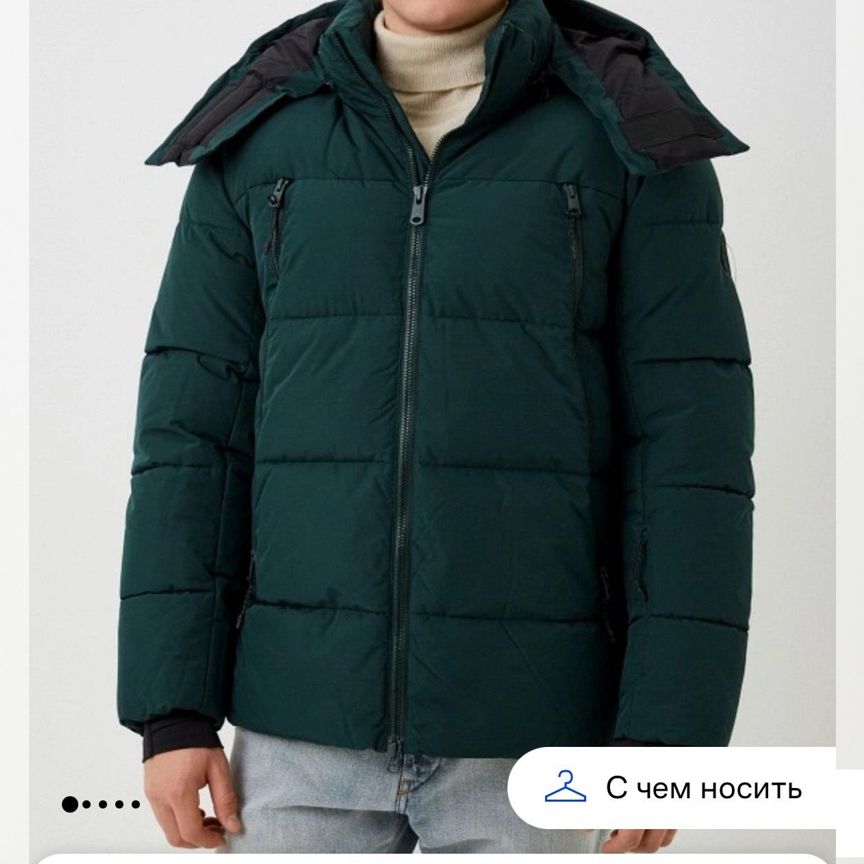
Task: Tap the photo gallery page indicator dots
Action: (100, 803)
